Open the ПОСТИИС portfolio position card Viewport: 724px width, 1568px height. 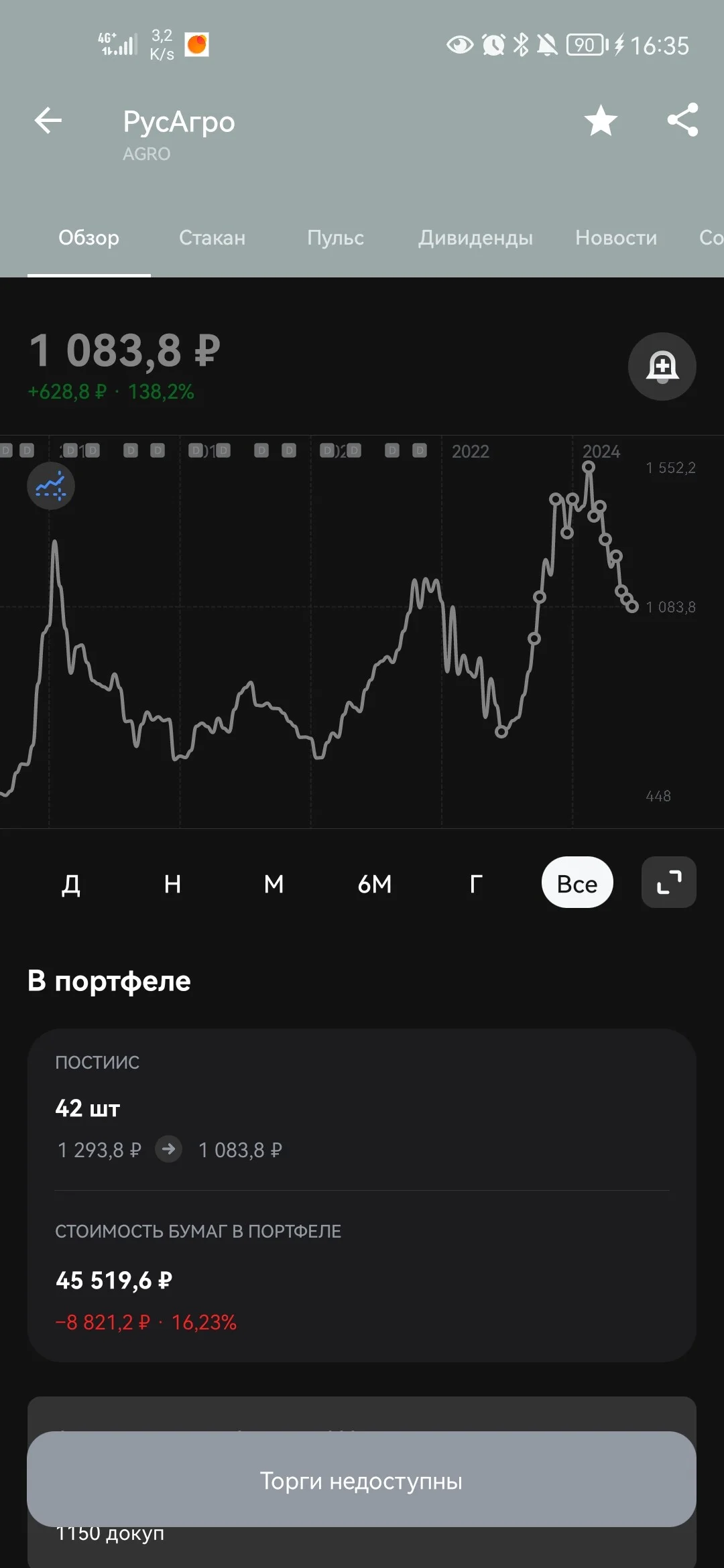tap(362, 1195)
